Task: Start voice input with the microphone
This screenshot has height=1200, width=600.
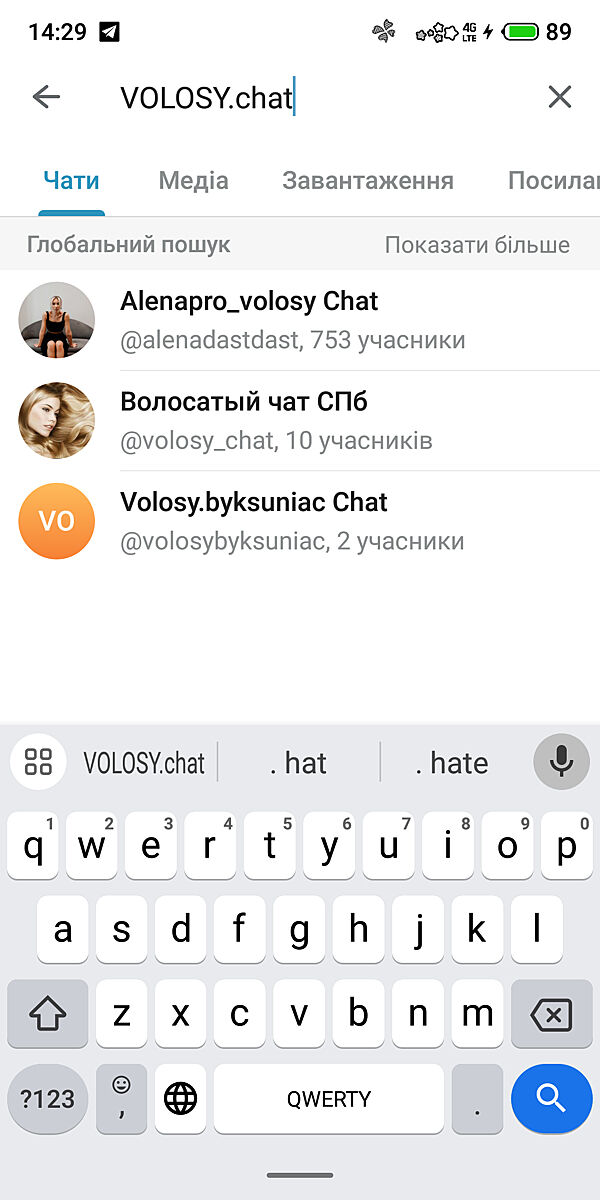Action: click(x=561, y=762)
